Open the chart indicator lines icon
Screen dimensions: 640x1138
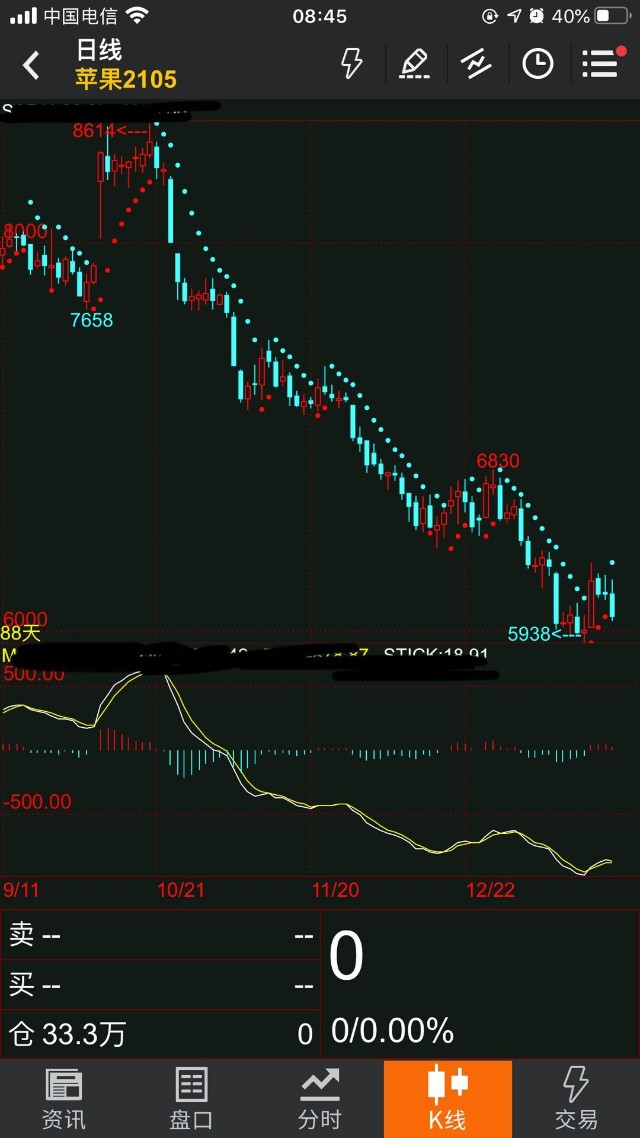[476, 64]
